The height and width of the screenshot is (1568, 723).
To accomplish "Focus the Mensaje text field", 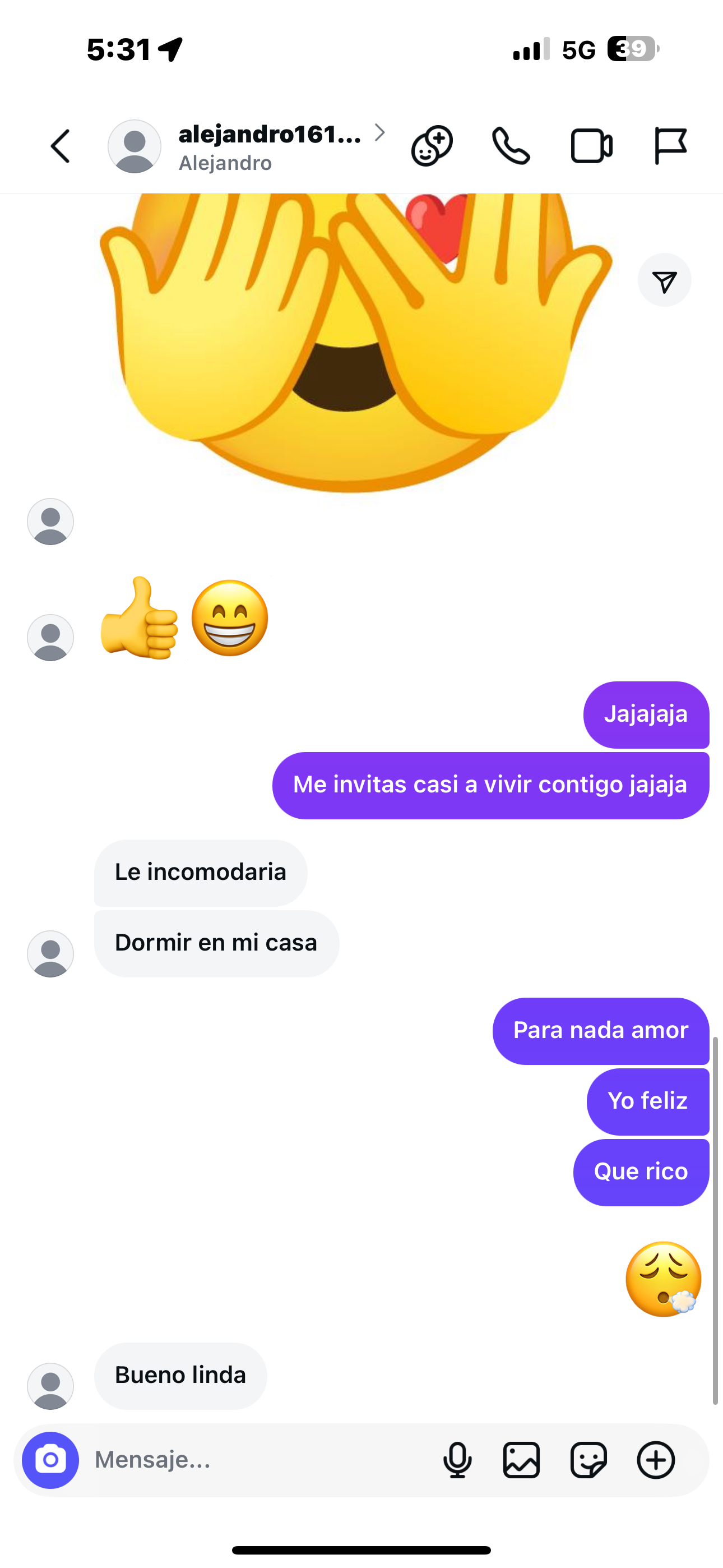I will point(256,1460).
